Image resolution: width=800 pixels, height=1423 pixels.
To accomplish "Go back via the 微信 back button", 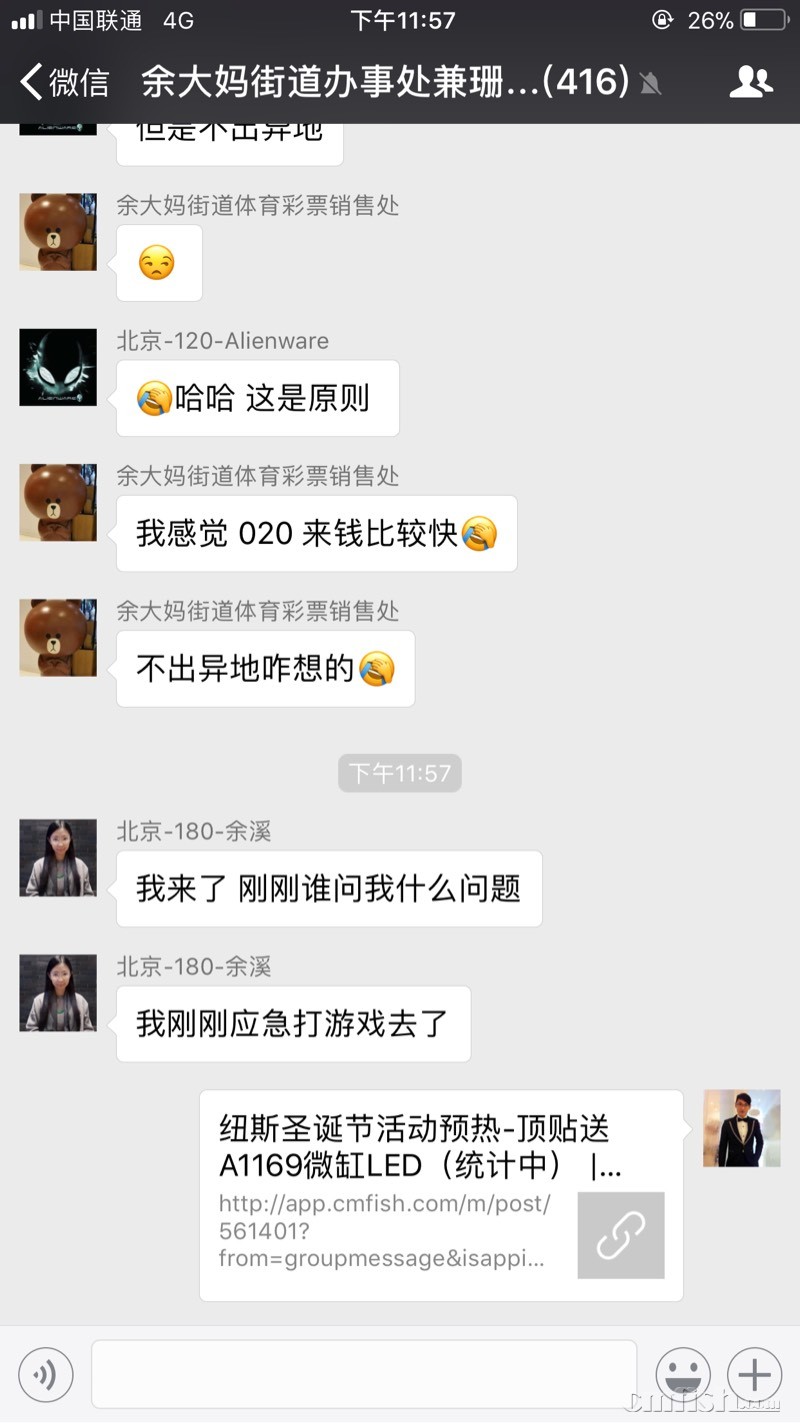I will coord(60,83).
